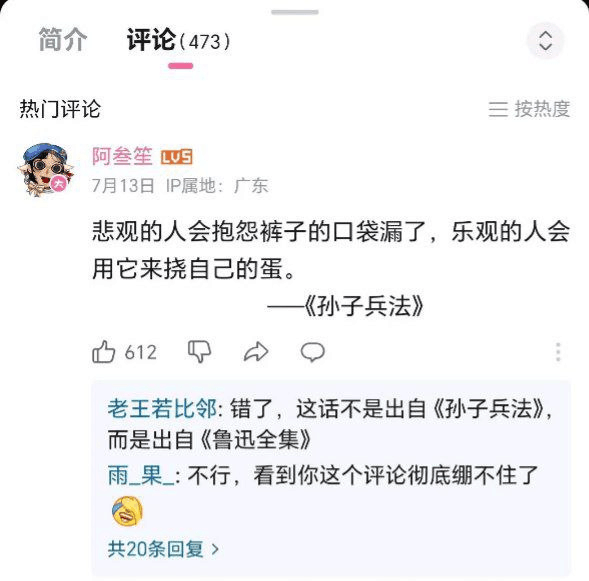Open more options for 阿叁笙's comment
Image resolution: width=589 pixels, height=581 pixels.
point(558,352)
